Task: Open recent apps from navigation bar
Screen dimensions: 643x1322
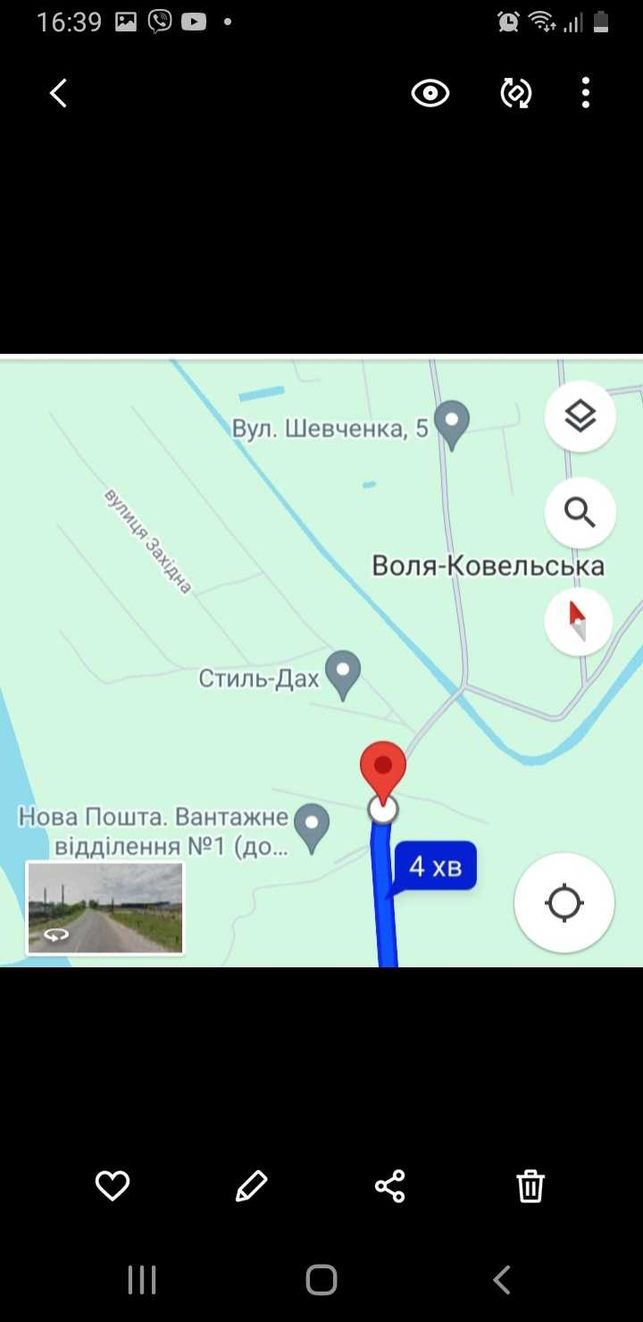Action: pyautogui.click(x=142, y=1279)
